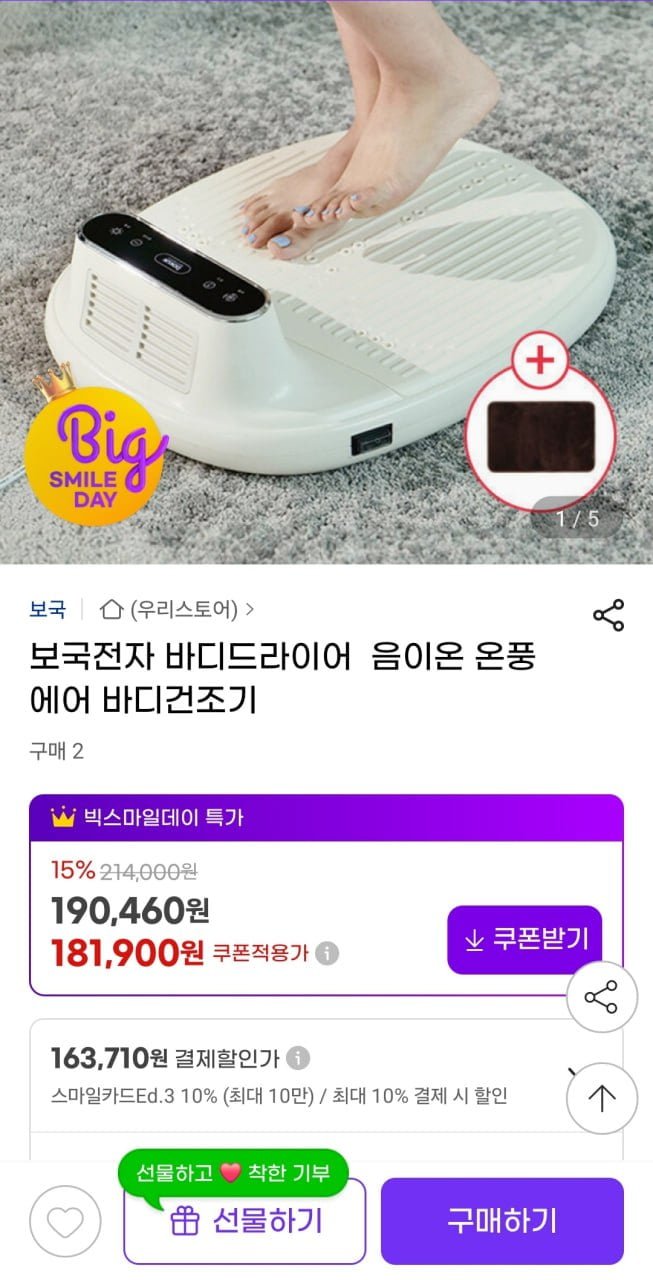Open info icon next to 결제할인가

tap(298, 1058)
